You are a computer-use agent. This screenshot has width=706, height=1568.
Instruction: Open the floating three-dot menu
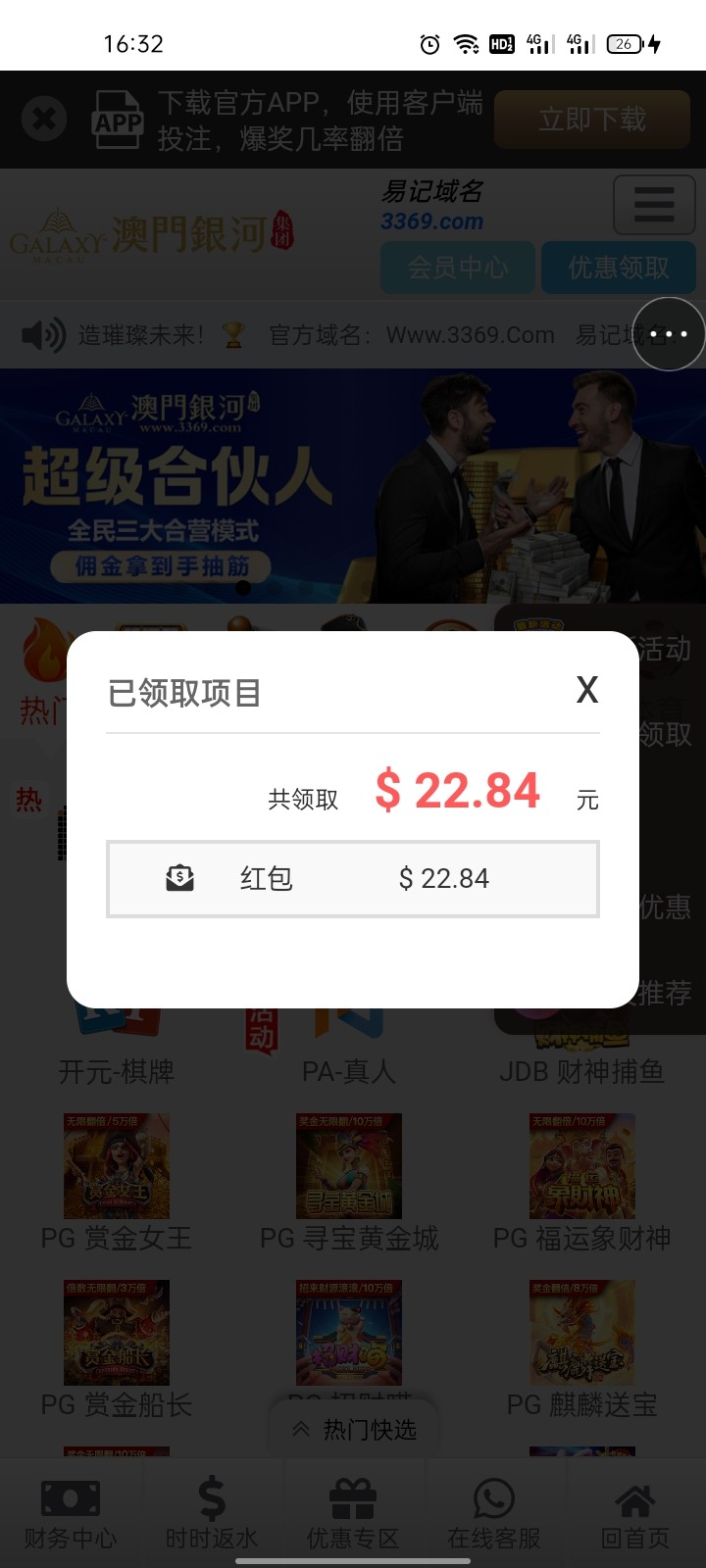(x=669, y=334)
